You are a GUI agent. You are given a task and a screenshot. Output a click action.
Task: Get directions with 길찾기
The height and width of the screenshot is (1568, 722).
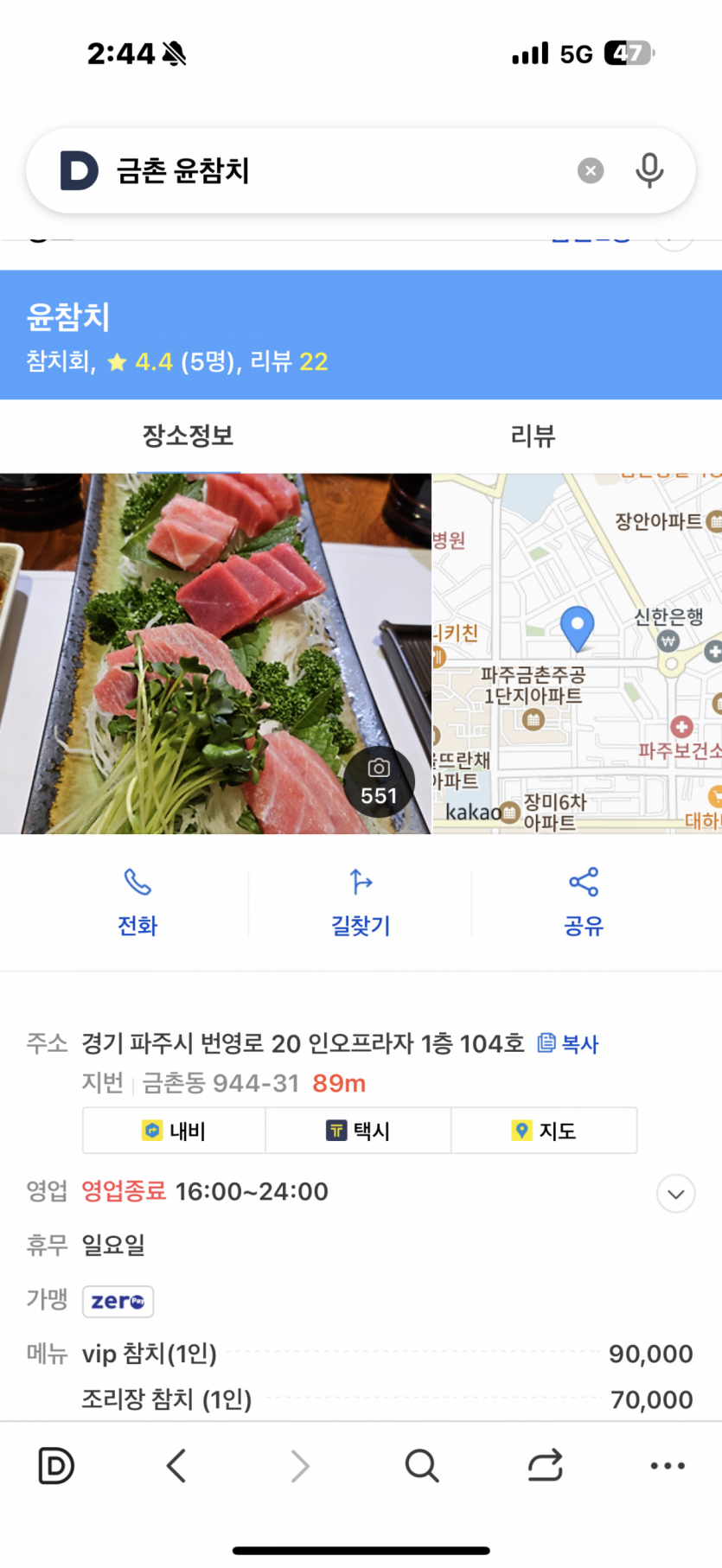(x=361, y=902)
